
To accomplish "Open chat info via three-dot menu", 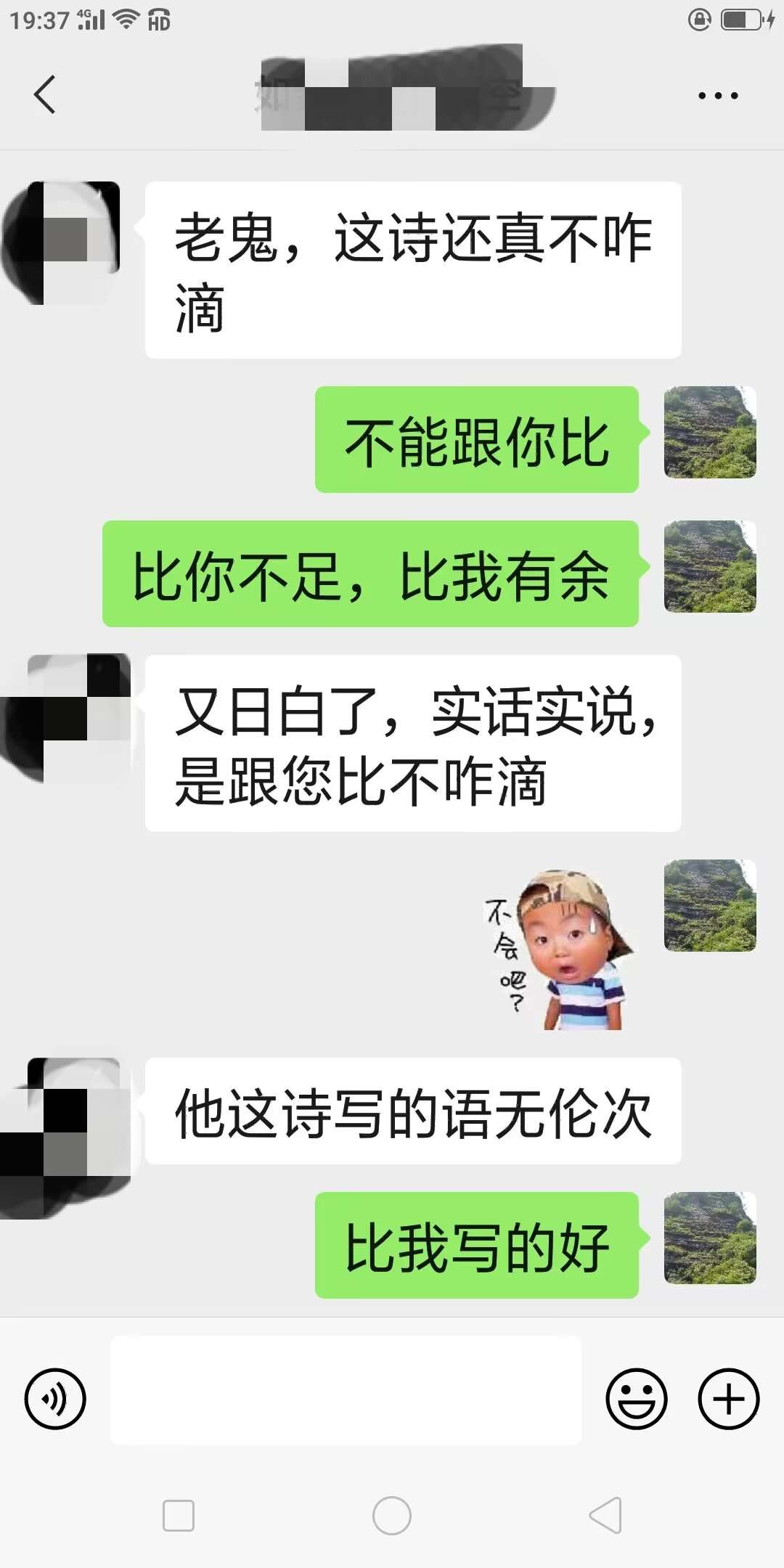I will click(x=717, y=95).
